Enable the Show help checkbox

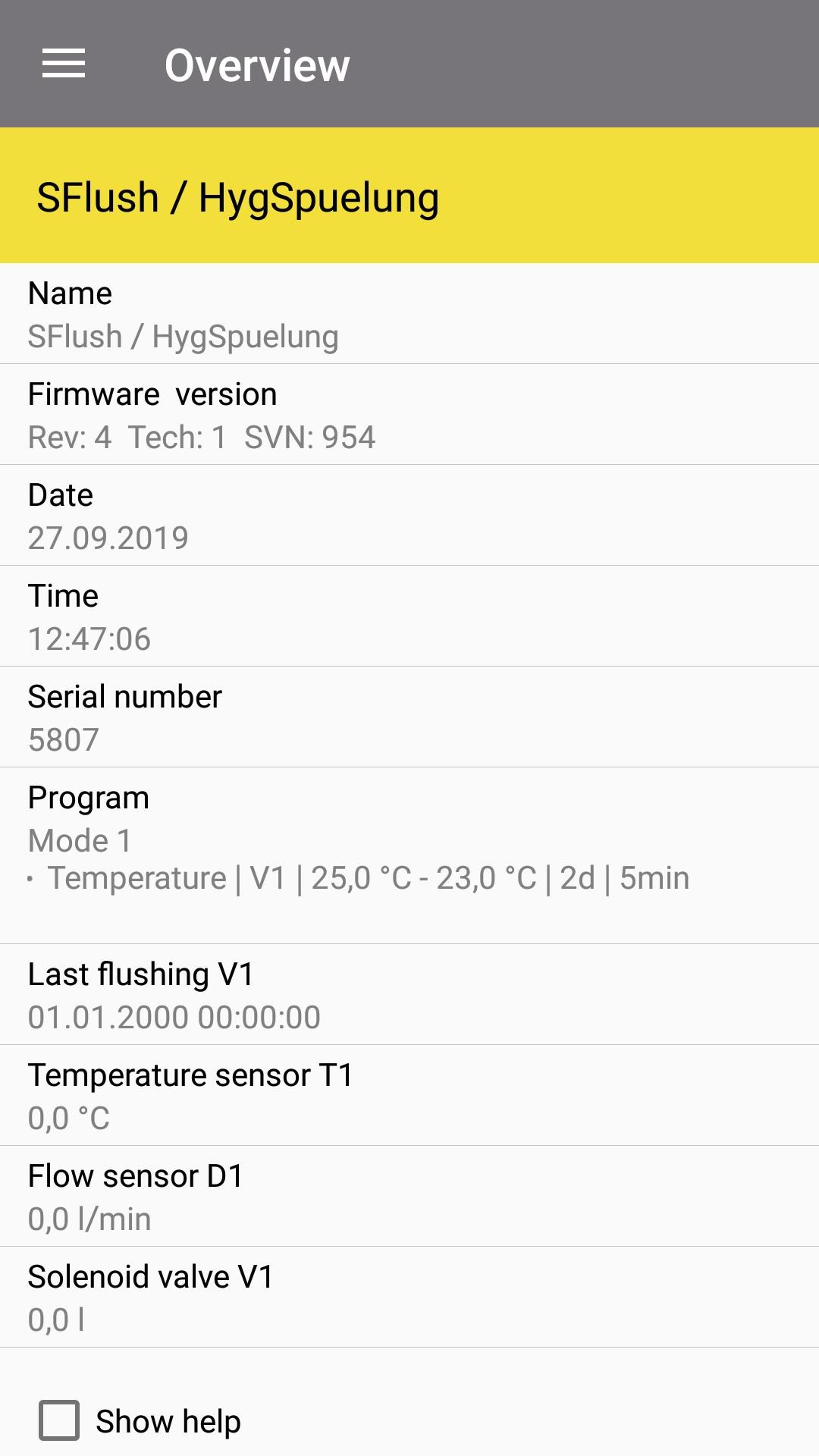click(x=61, y=1420)
